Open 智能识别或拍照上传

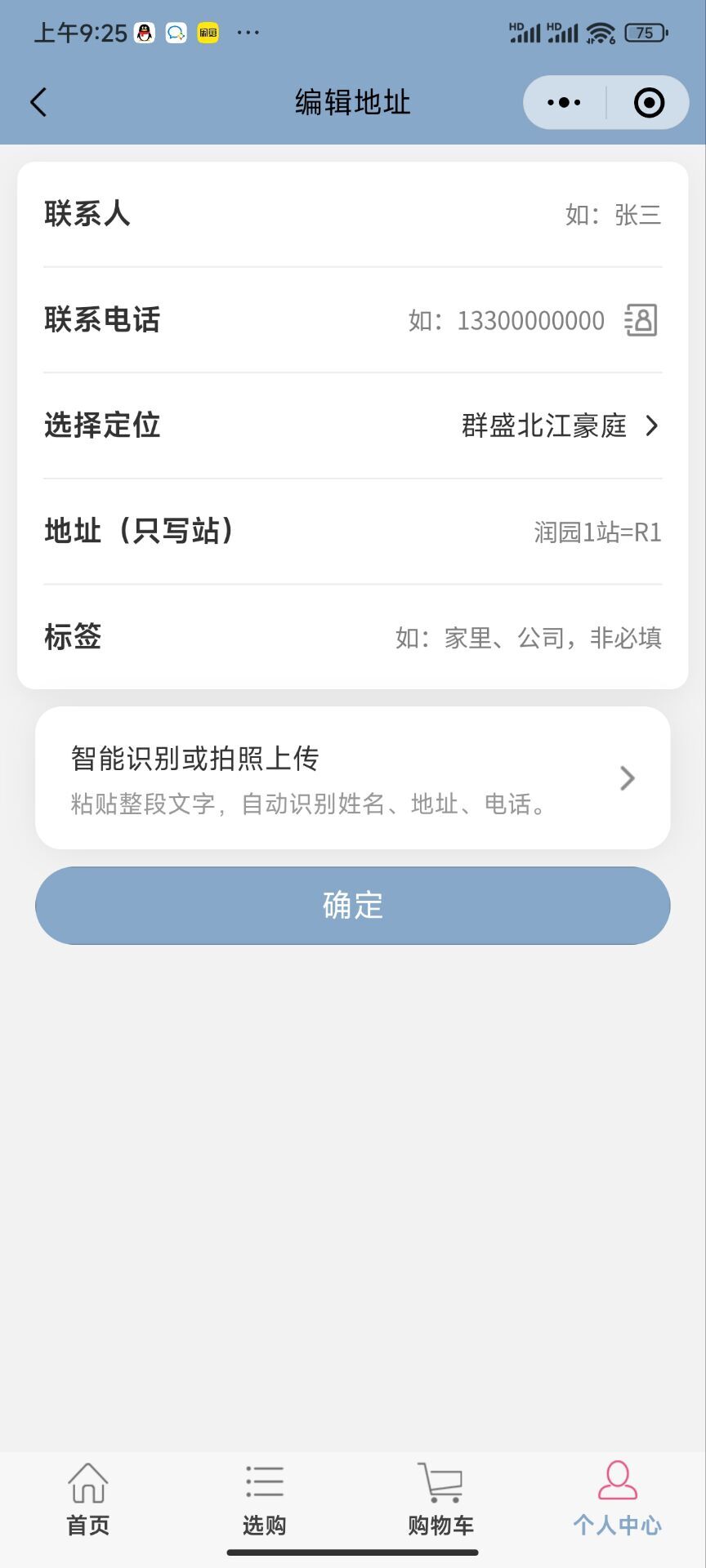point(352,778)
